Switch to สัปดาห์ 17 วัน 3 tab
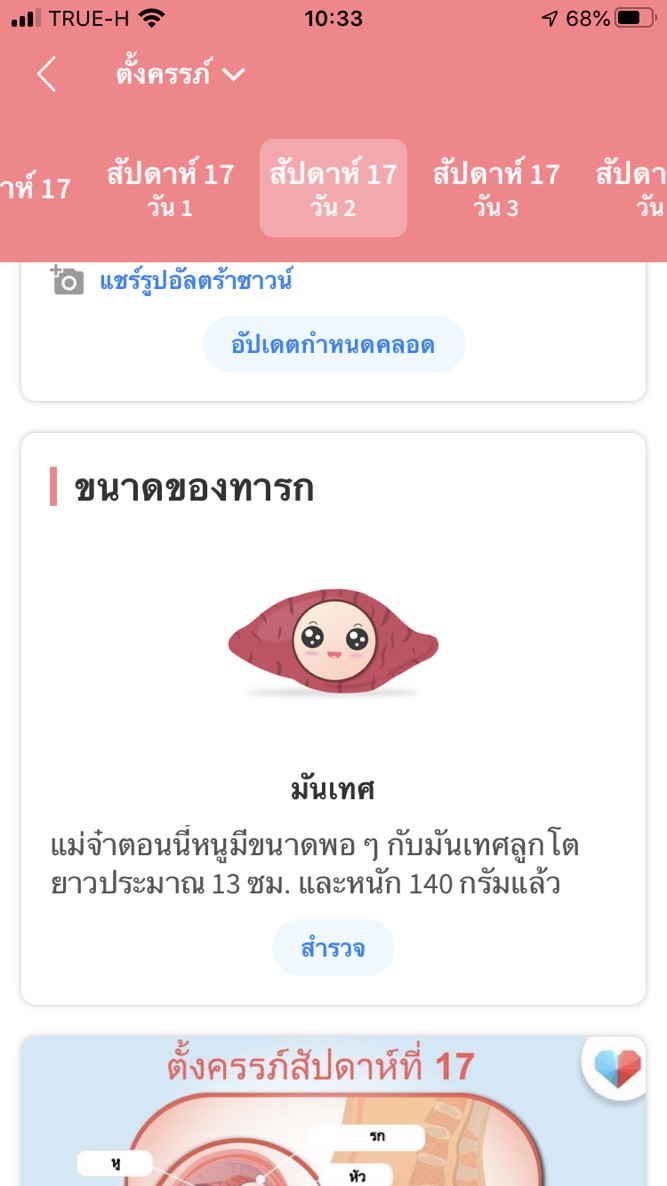 click(x=496, y=189)
